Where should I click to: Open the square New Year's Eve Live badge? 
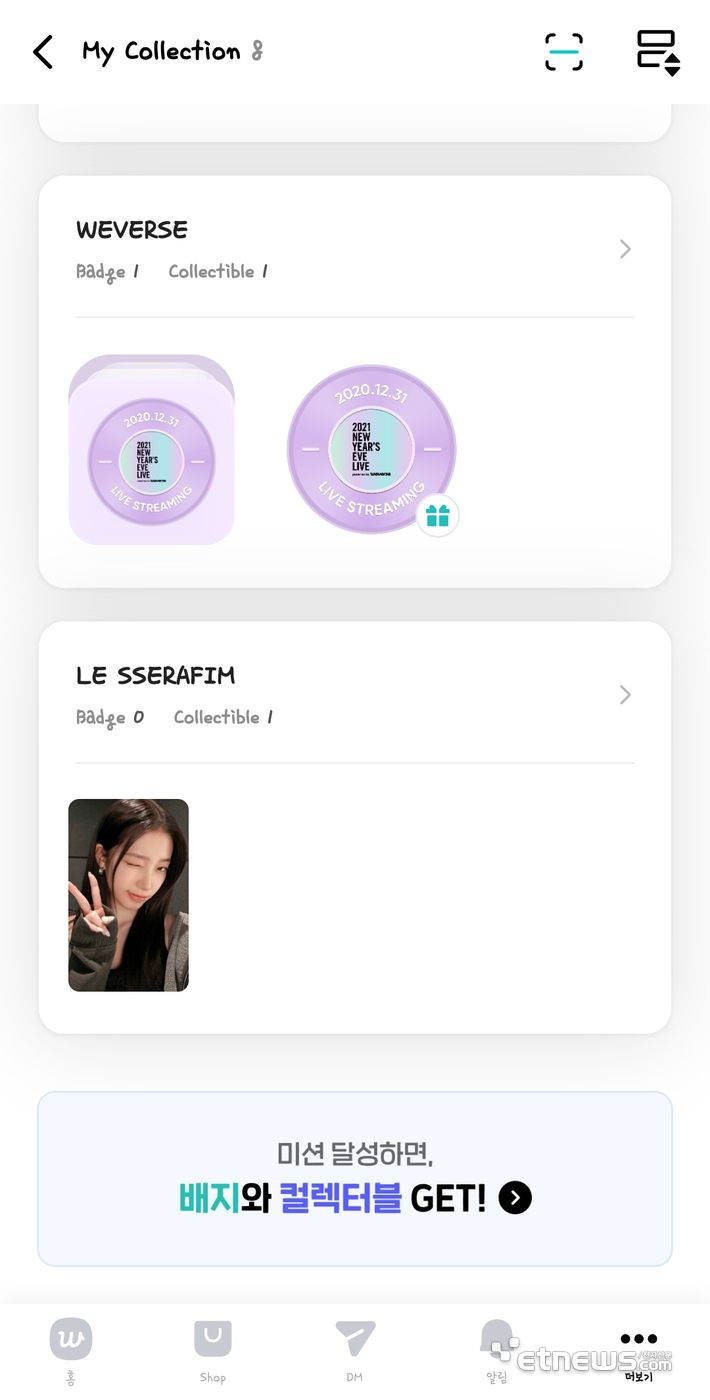click(151, 451)
